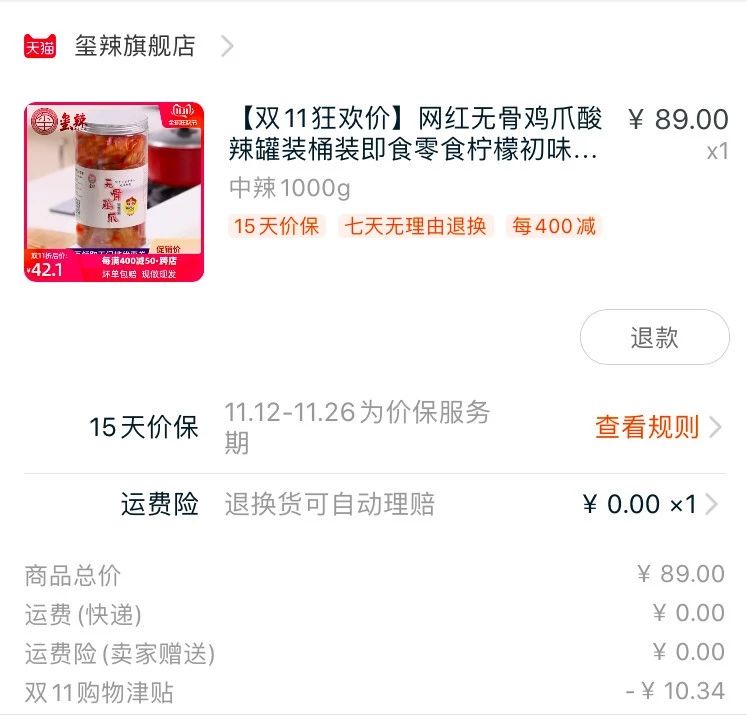Open the product title 网红无骨鸡爪酸辣罐装
Screen dimensions: 747x716
click(415, 135)
